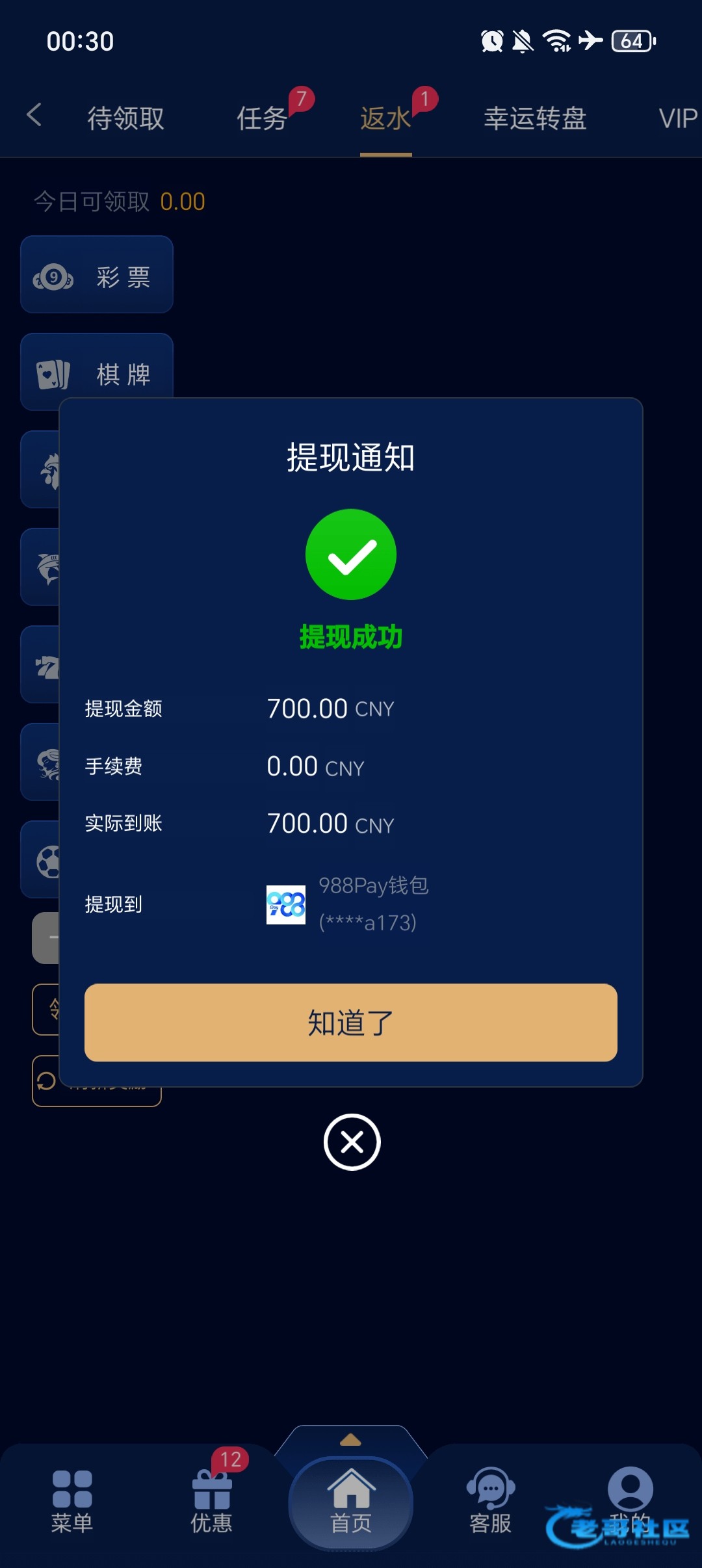Select the 返水 tab
The width and height of the screenshot is (702, 1568).
coord(385,119)
